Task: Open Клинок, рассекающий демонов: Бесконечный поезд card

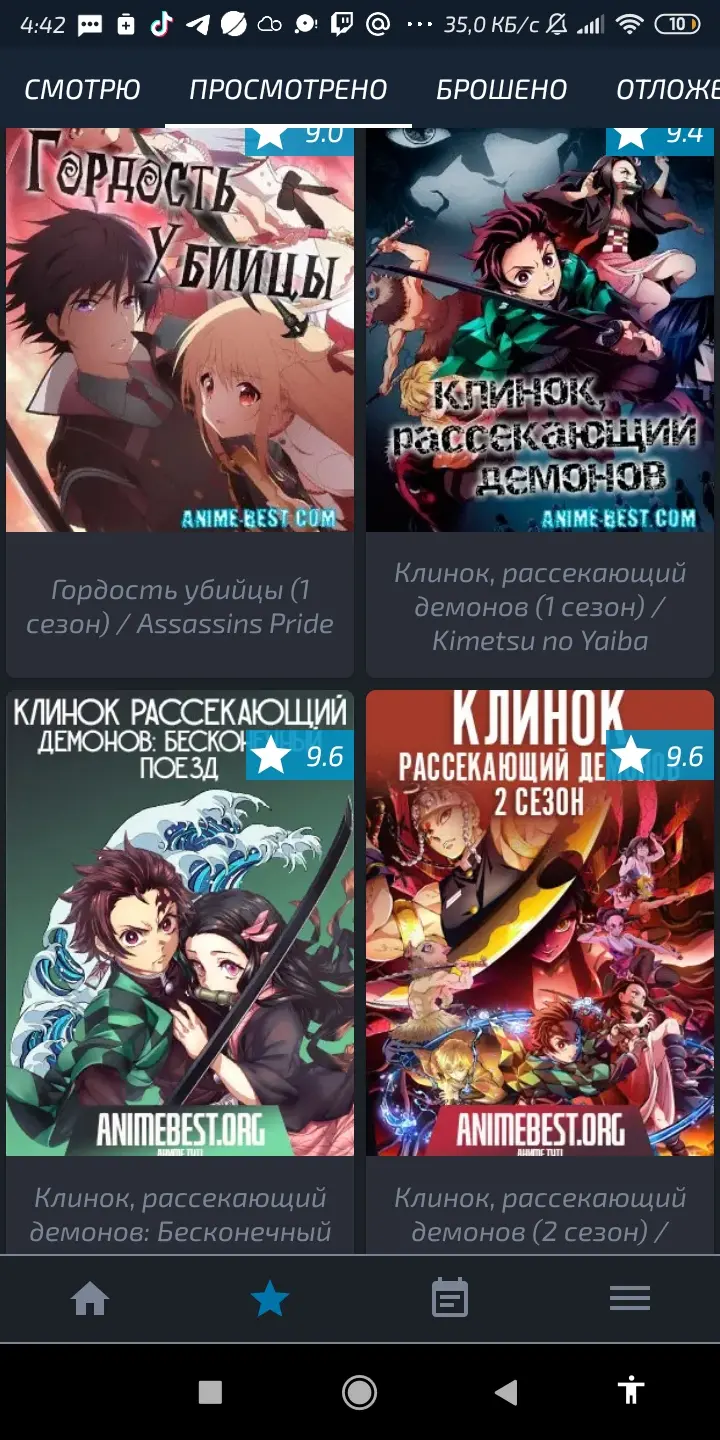Action: coord(180,972)
